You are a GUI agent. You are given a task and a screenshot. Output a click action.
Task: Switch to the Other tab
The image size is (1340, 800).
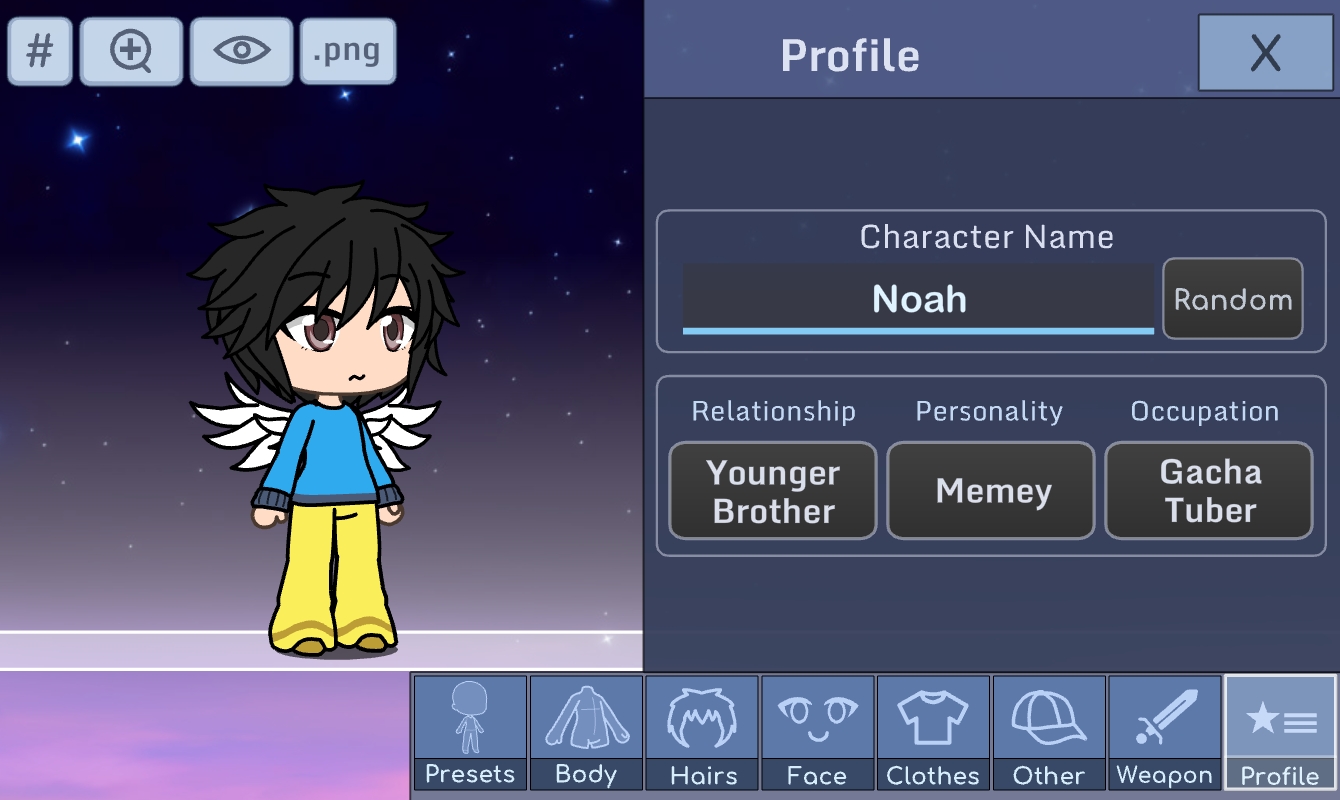click(x=1049, y=732)
